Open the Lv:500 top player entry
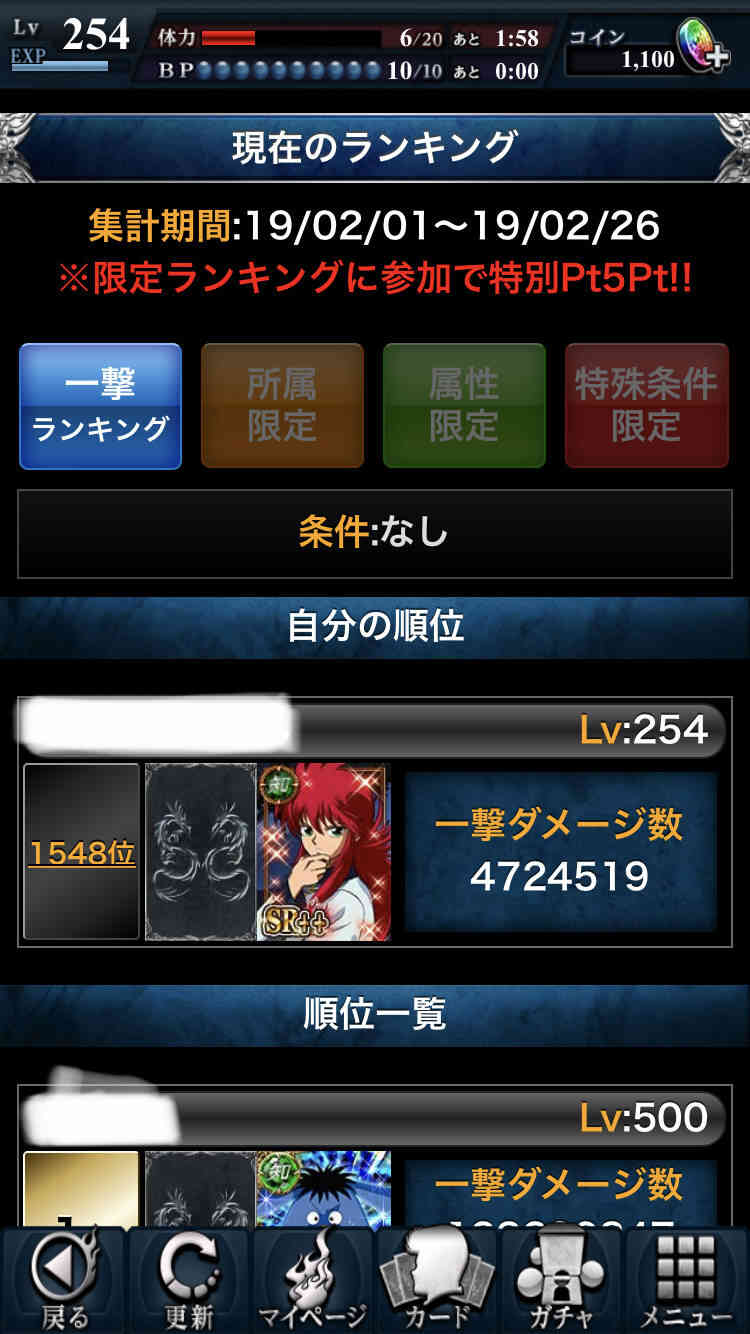 (x=375, y=1116)
